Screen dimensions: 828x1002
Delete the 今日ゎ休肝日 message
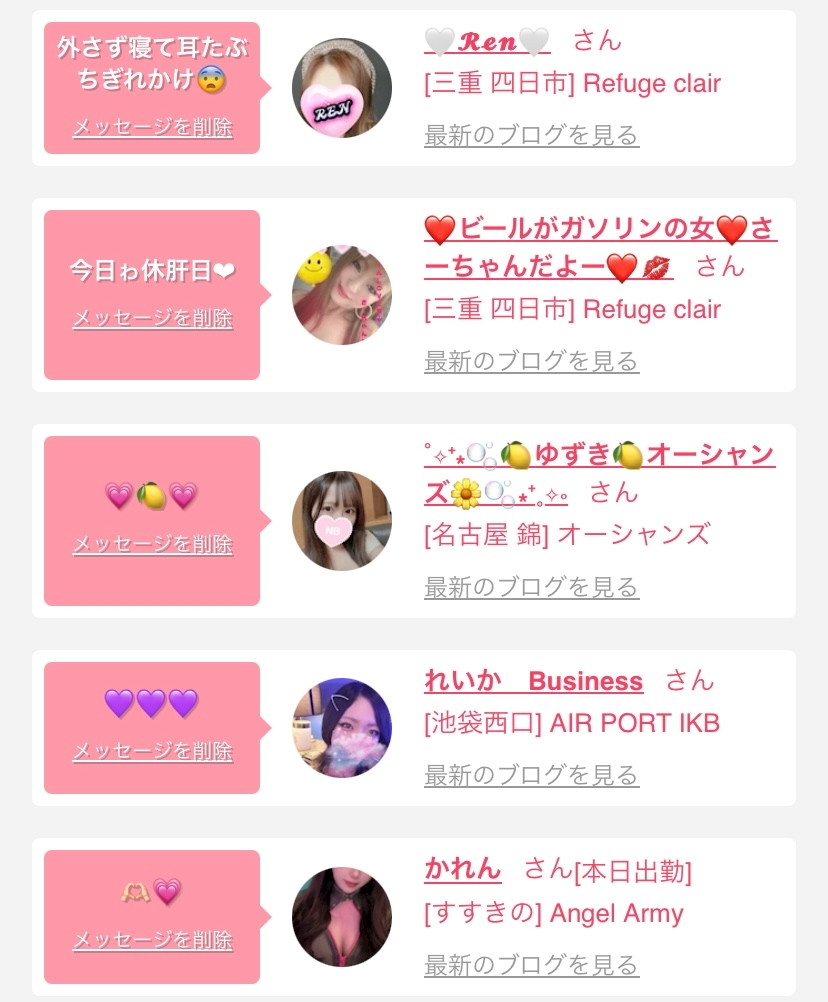click(152, 318)
